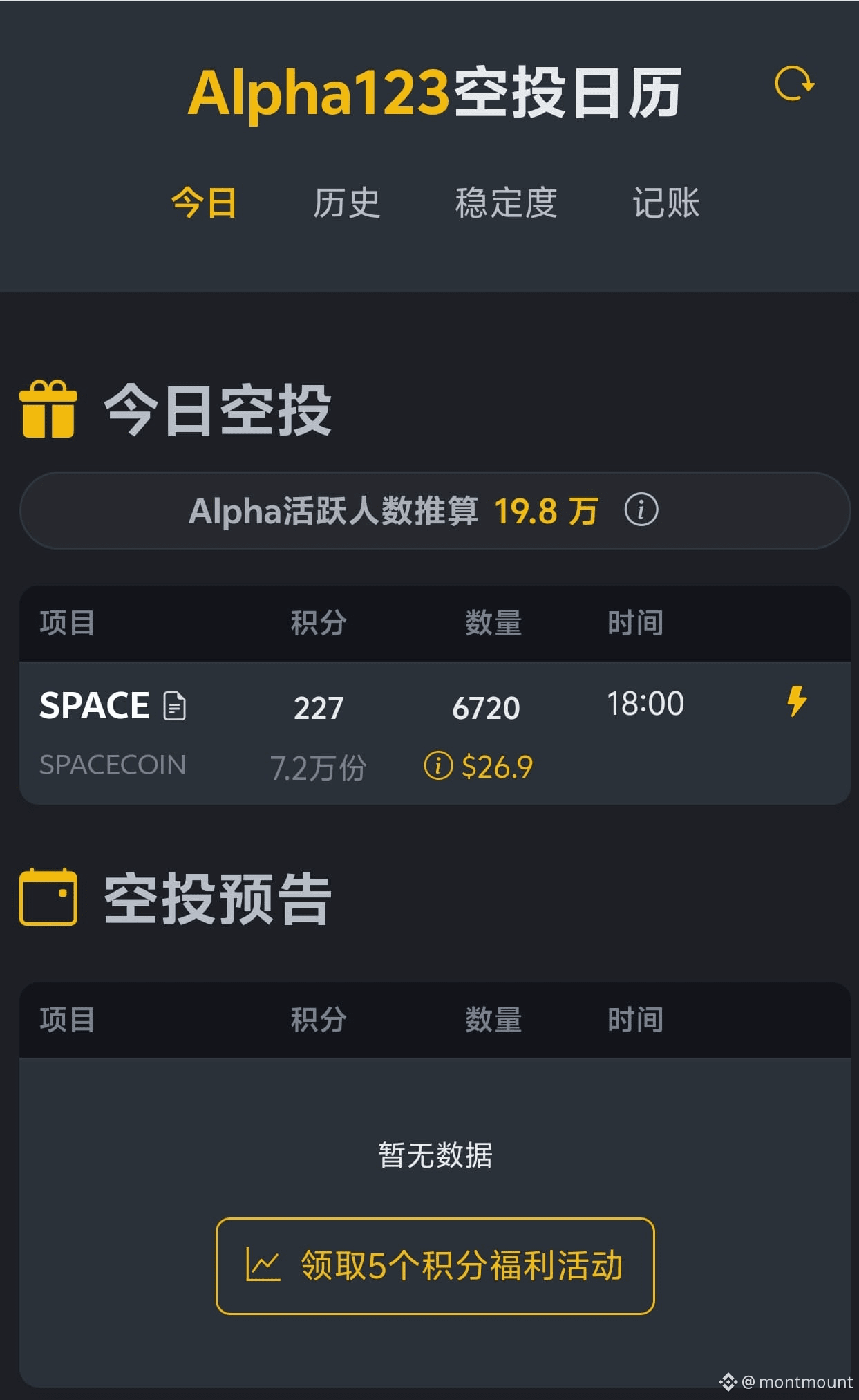Click the $26.9 value link
Screen dimensions: 859x1400
coord(499,766)
